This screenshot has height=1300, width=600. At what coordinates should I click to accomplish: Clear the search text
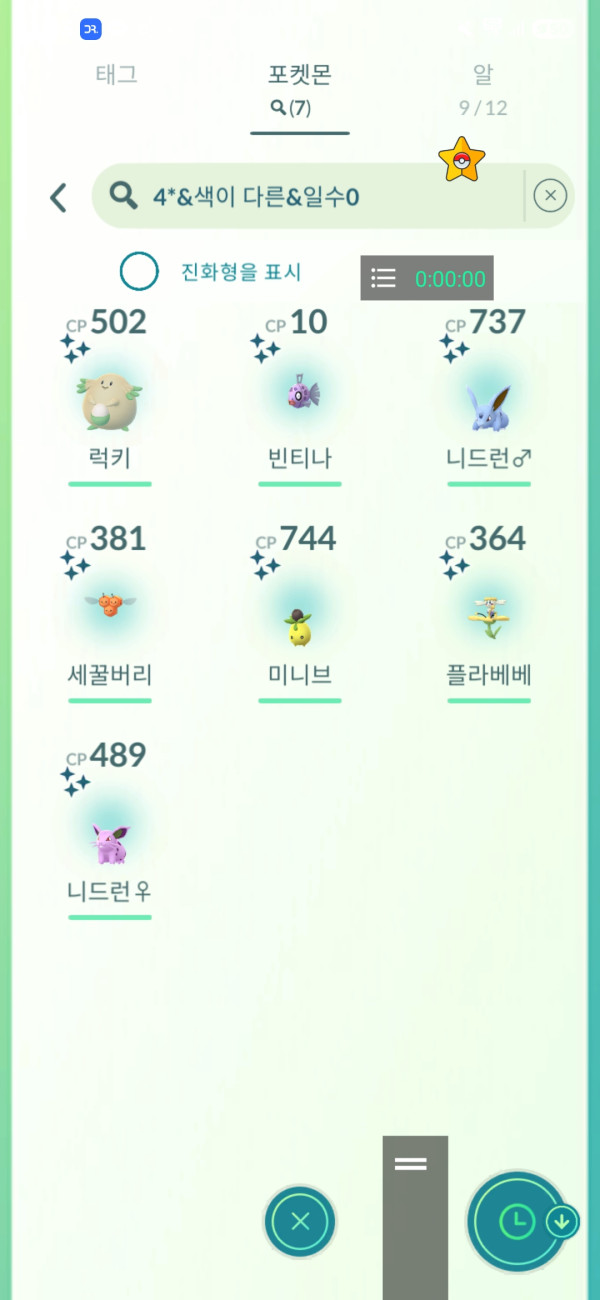(x=550, y=196)
